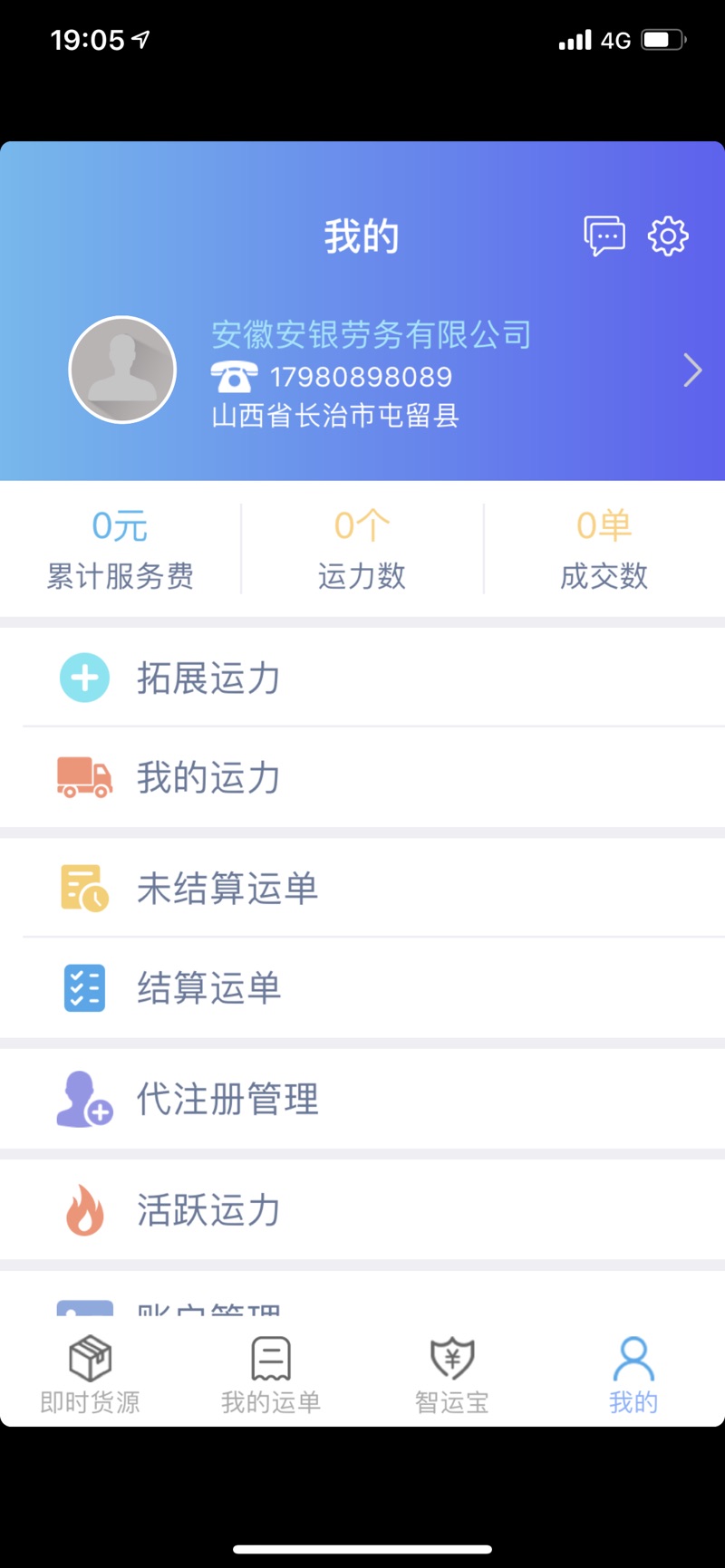Select the 拓展运力 plus icon
This screenshot has width=725, height=1568.
(x=84, y=677)
